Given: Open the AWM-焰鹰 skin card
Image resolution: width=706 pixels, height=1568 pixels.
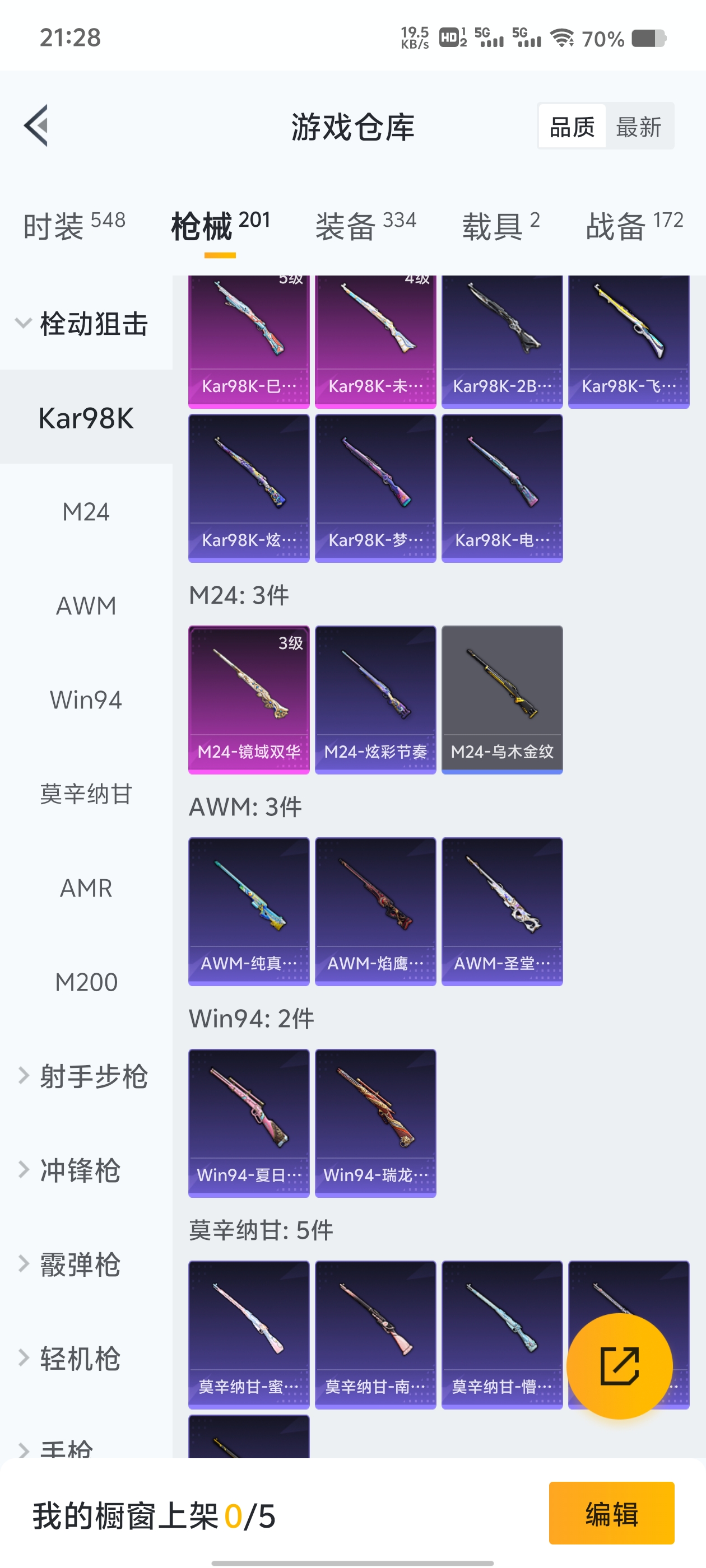Looking at the screenshot, I should tap(375, 911).
